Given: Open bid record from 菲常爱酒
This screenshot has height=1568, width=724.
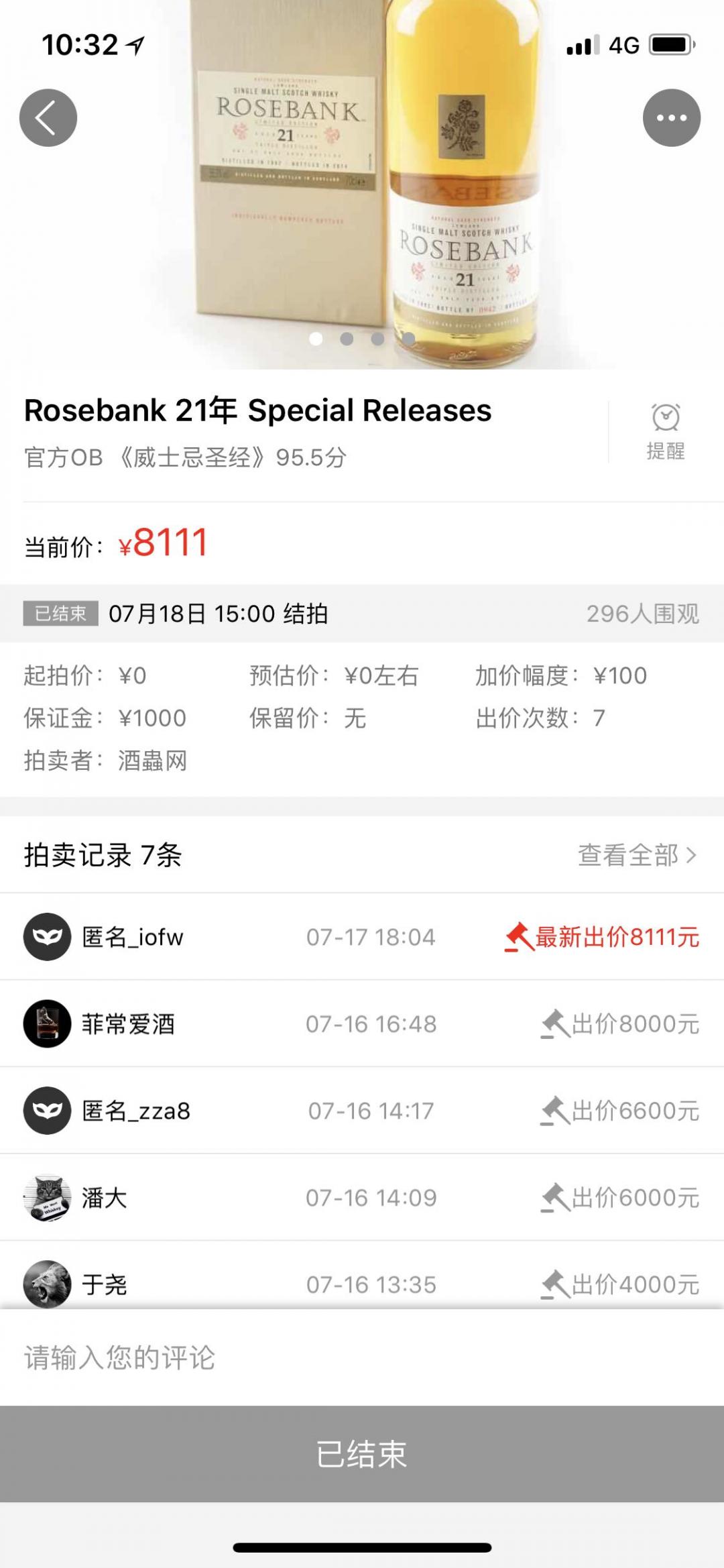Looking at the screenshot, I should pyautogui.click(x=362, y=1024).
